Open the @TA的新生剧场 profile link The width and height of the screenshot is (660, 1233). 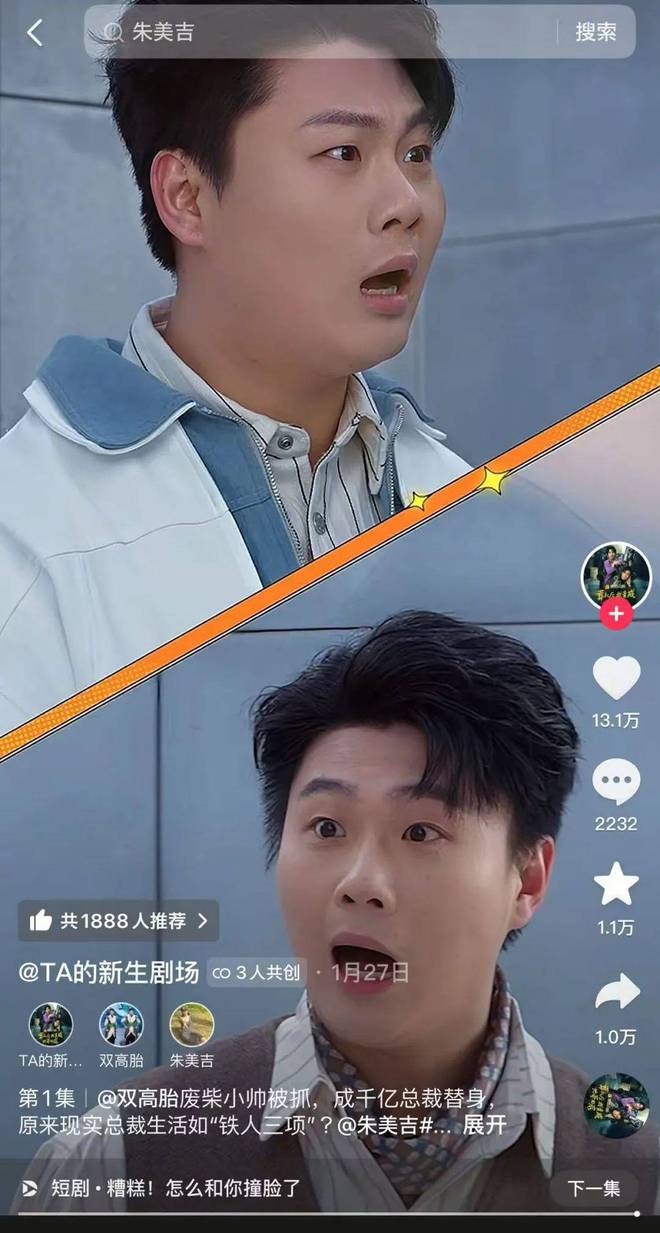pos(108,972)
